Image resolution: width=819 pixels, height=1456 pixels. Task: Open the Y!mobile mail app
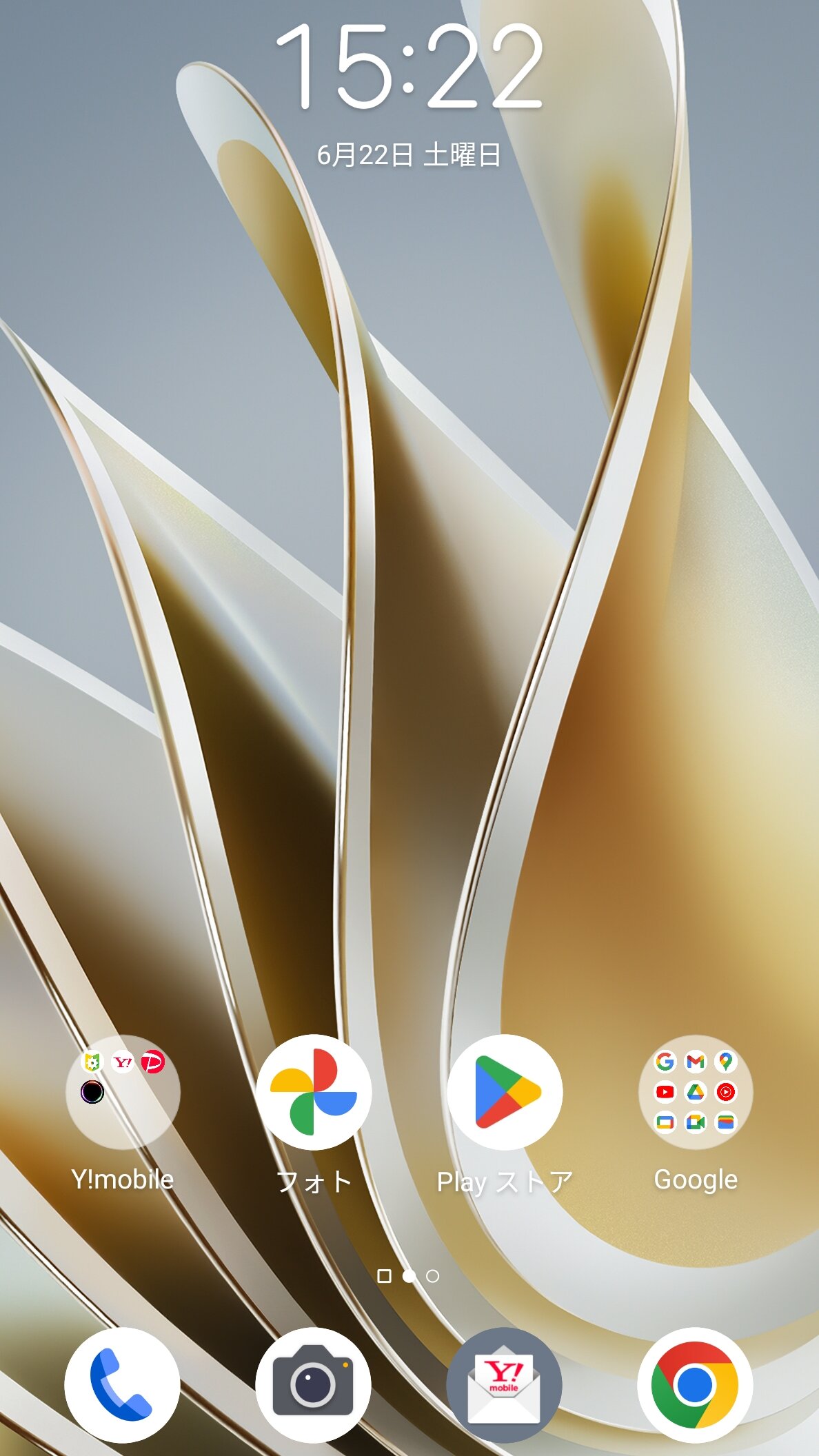(x=504, y=1384)
